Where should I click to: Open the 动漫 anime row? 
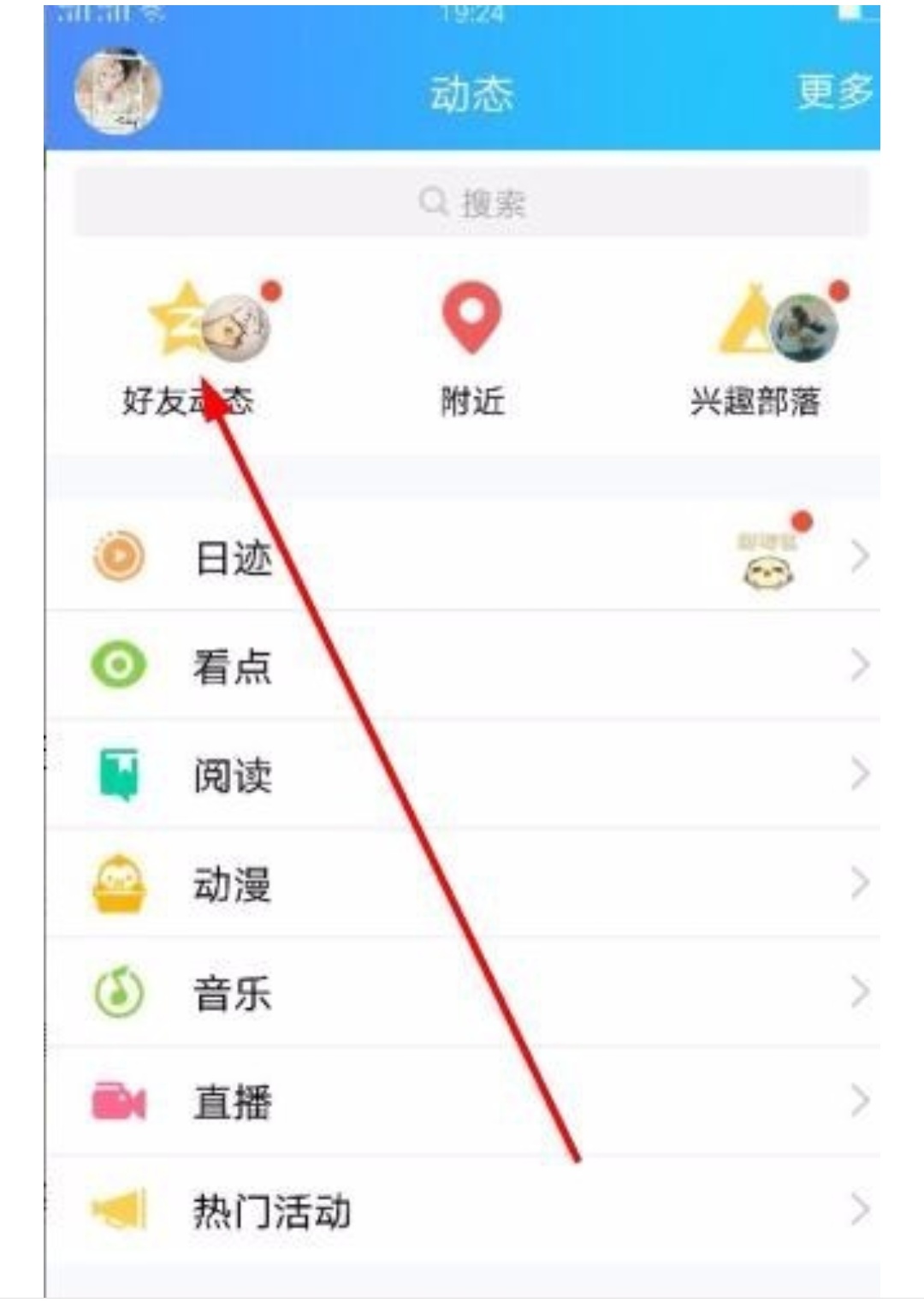[462, 883]
